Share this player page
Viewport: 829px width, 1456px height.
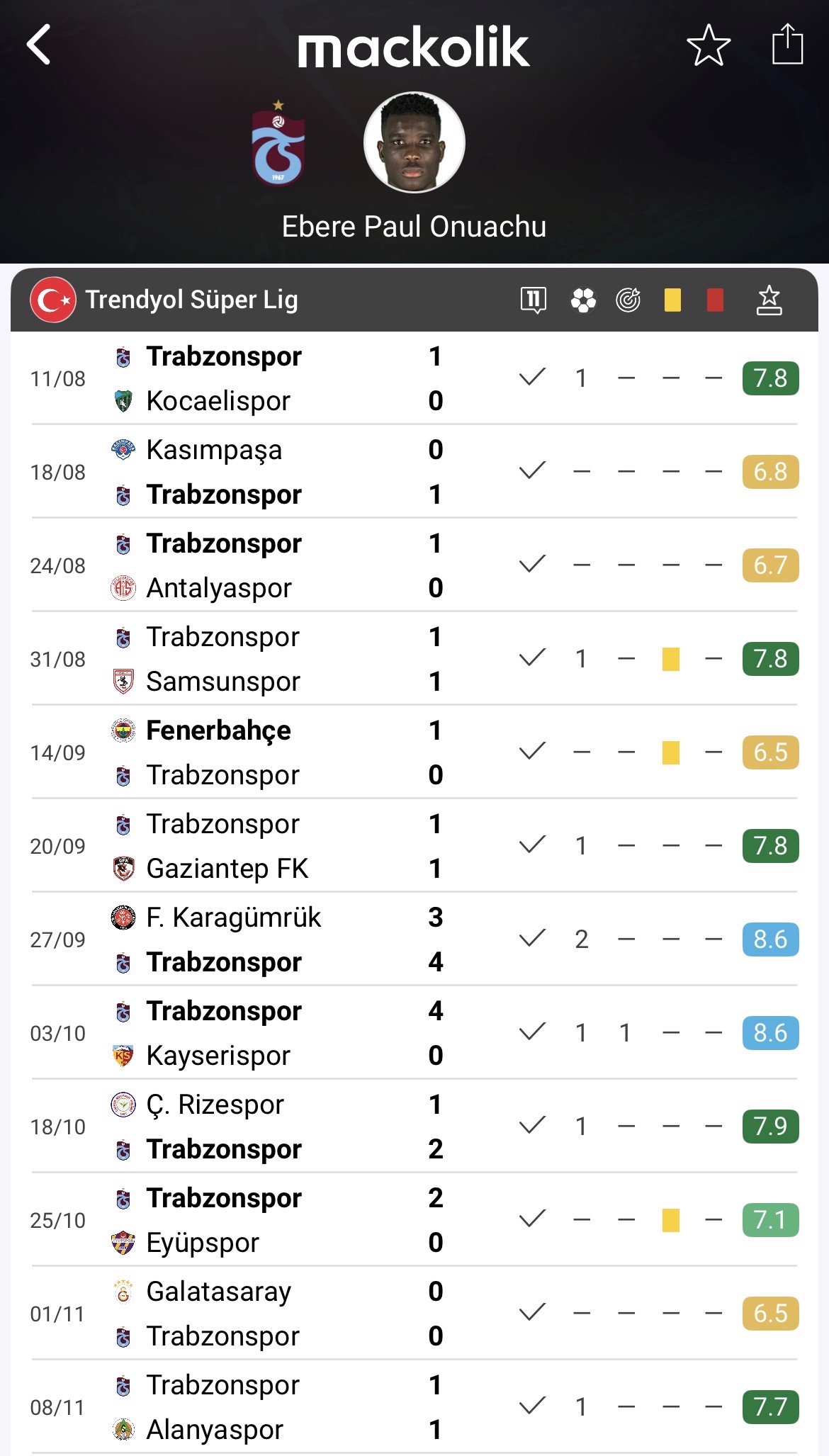coord(786,45)
